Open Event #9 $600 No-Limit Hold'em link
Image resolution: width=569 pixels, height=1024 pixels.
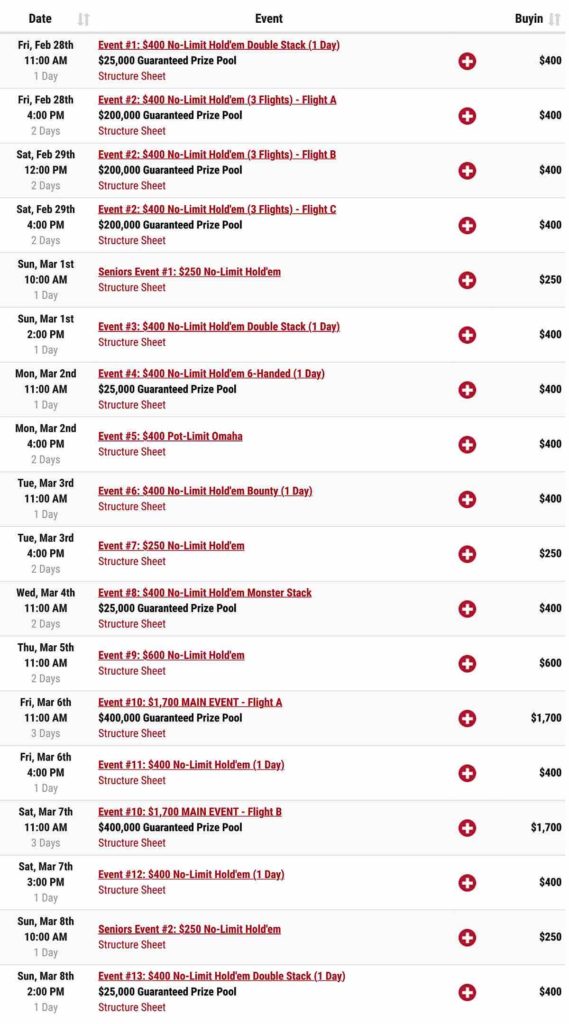[x=172, y=656]
